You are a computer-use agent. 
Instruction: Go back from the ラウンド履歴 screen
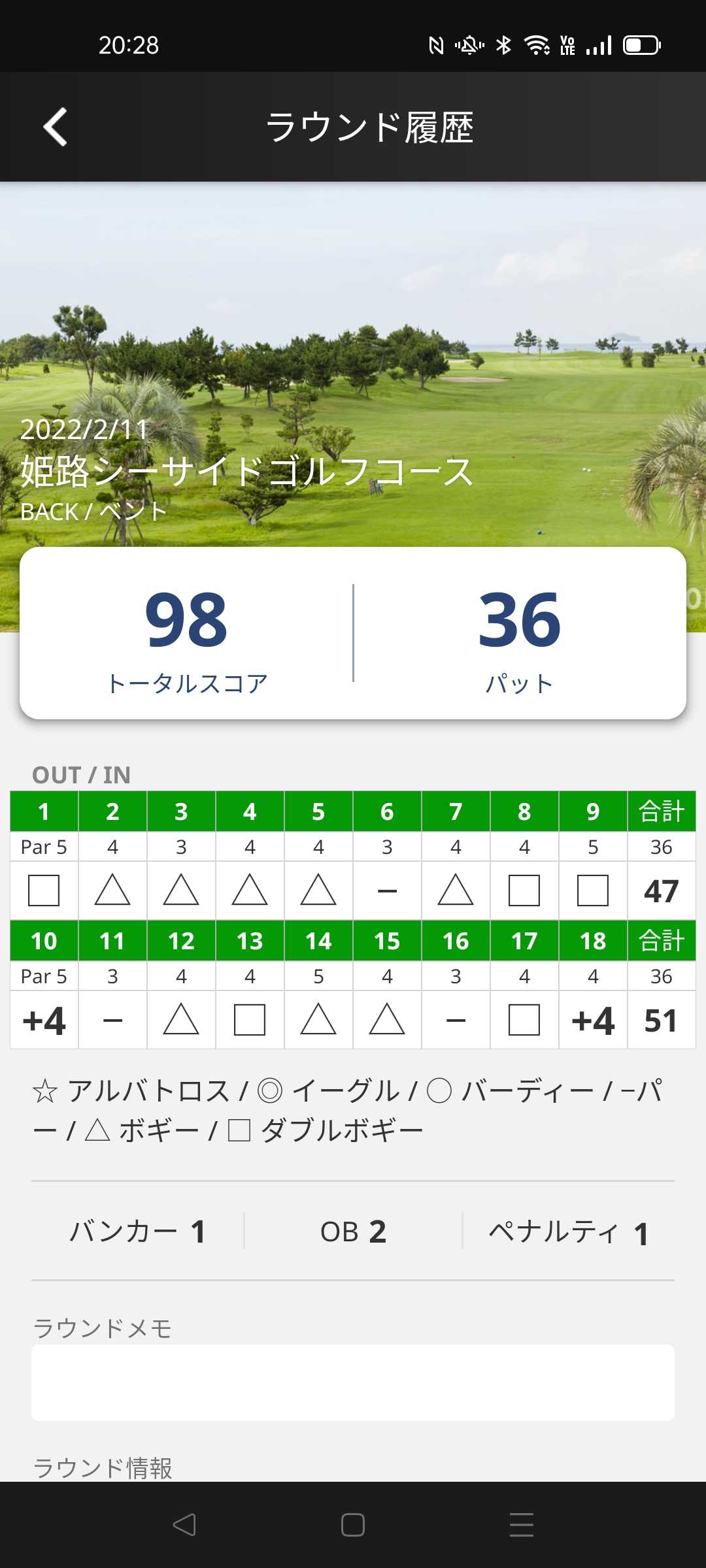[x=56, y=127]
